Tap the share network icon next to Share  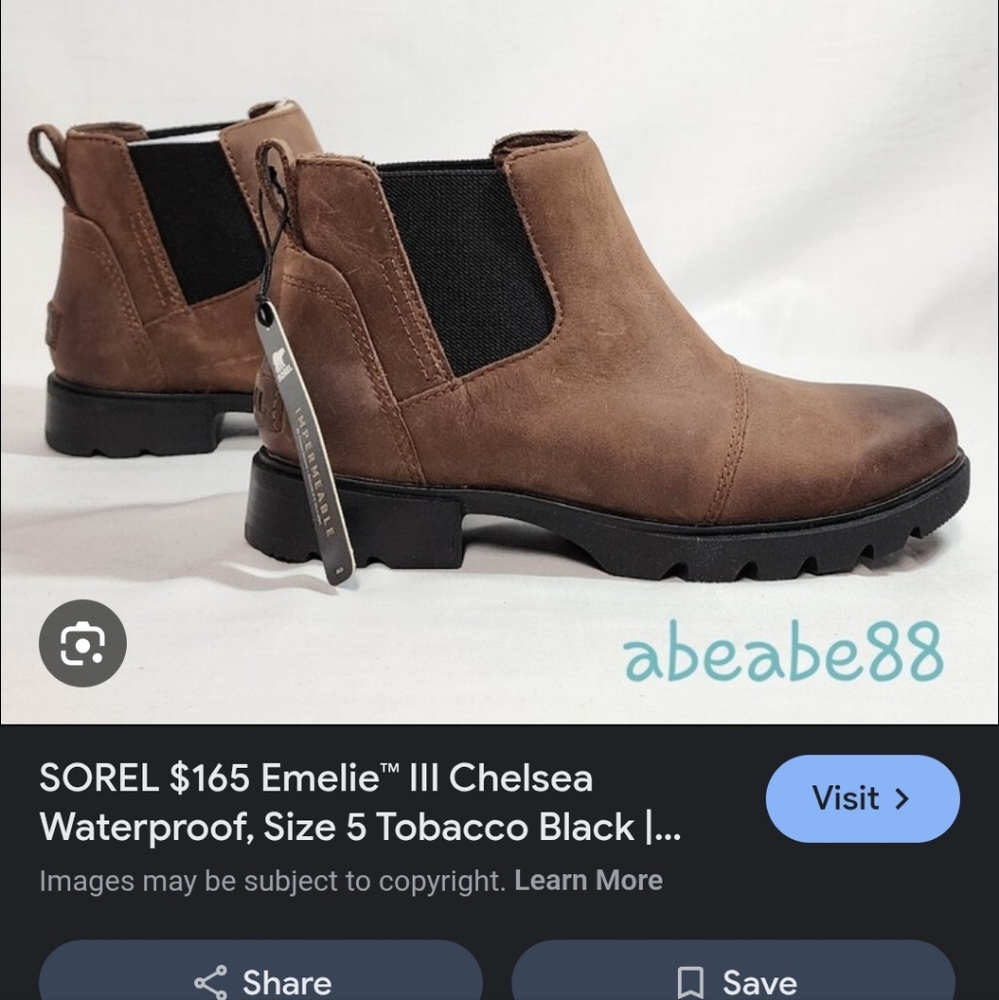point(211,981)
